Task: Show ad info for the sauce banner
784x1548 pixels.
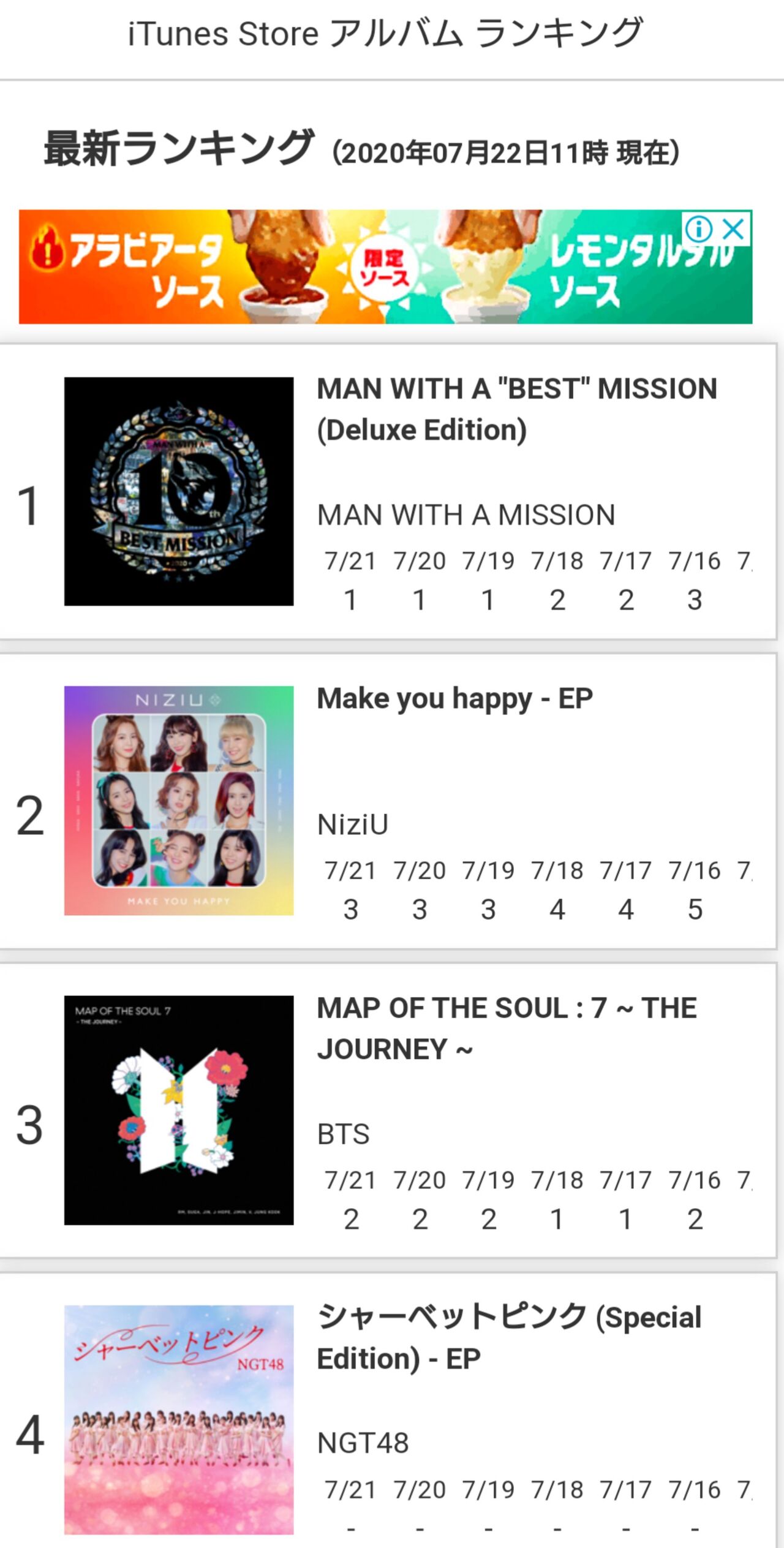Action: [699, 230]
